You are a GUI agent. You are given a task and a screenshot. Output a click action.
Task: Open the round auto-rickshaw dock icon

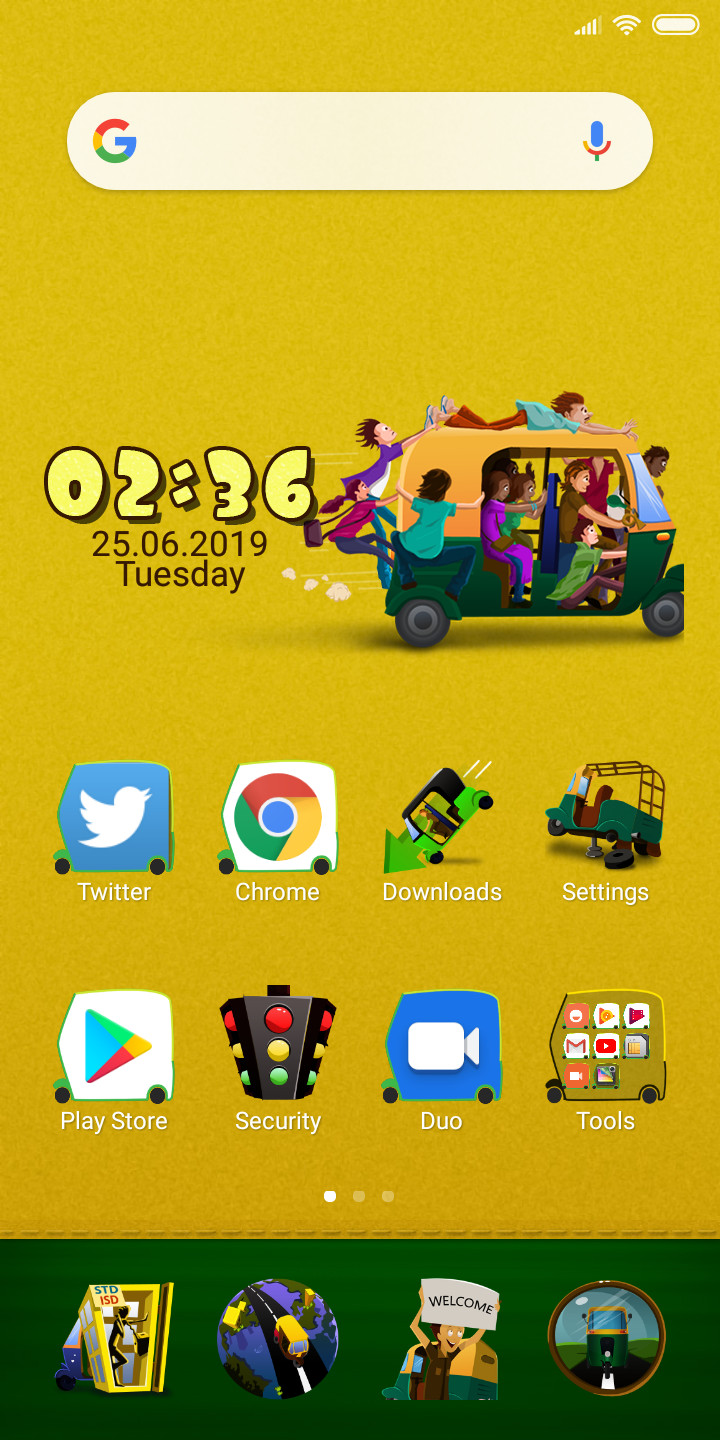[x=606, y=1338]
